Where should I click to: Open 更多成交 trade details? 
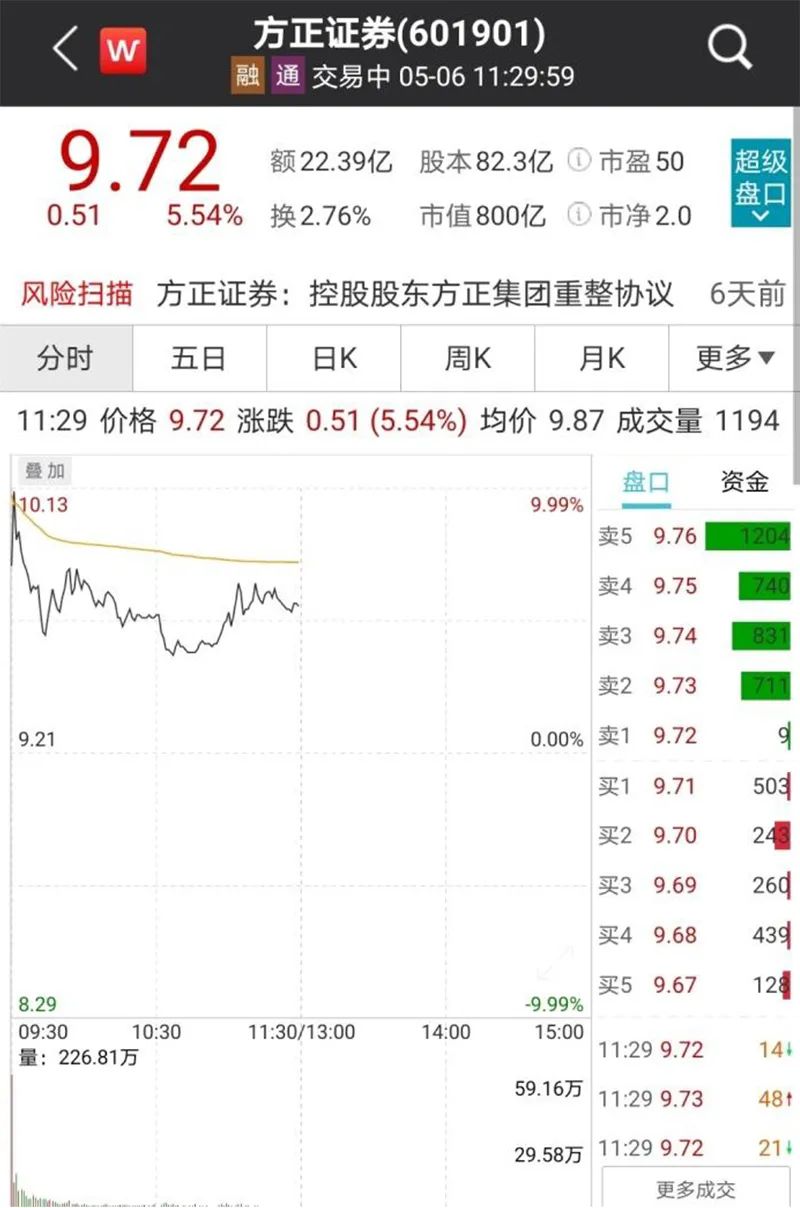696,1189
